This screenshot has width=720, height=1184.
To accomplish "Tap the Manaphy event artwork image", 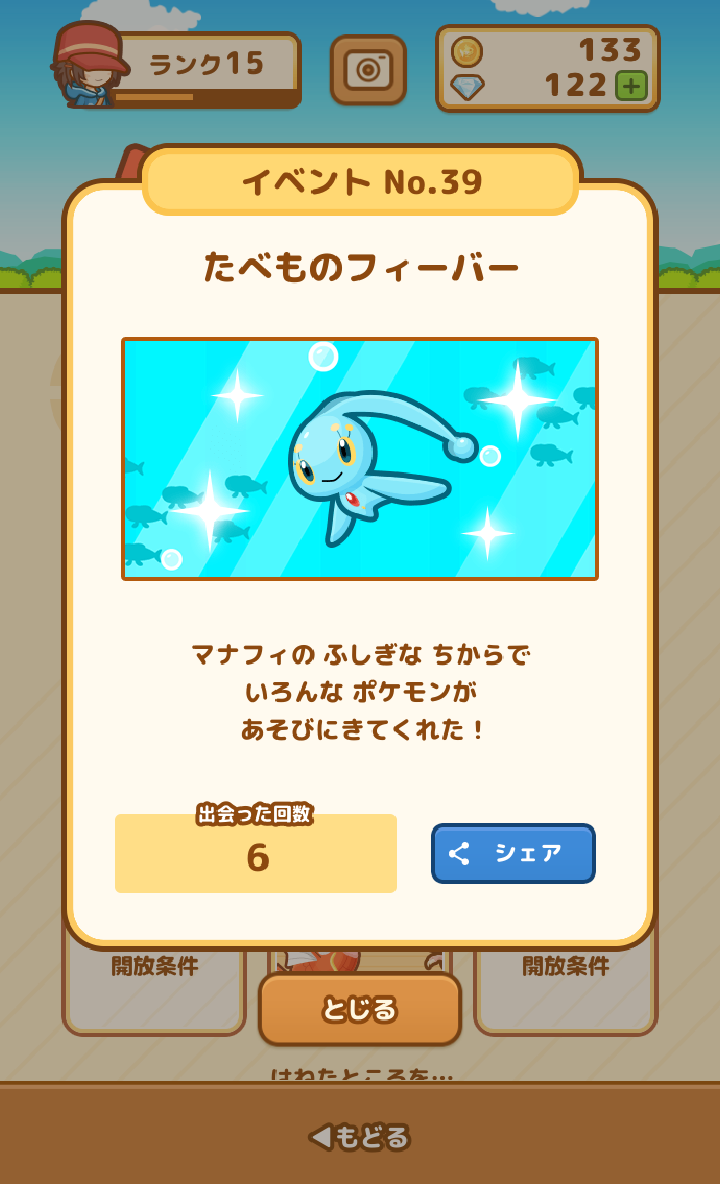I will click(360, 457).
